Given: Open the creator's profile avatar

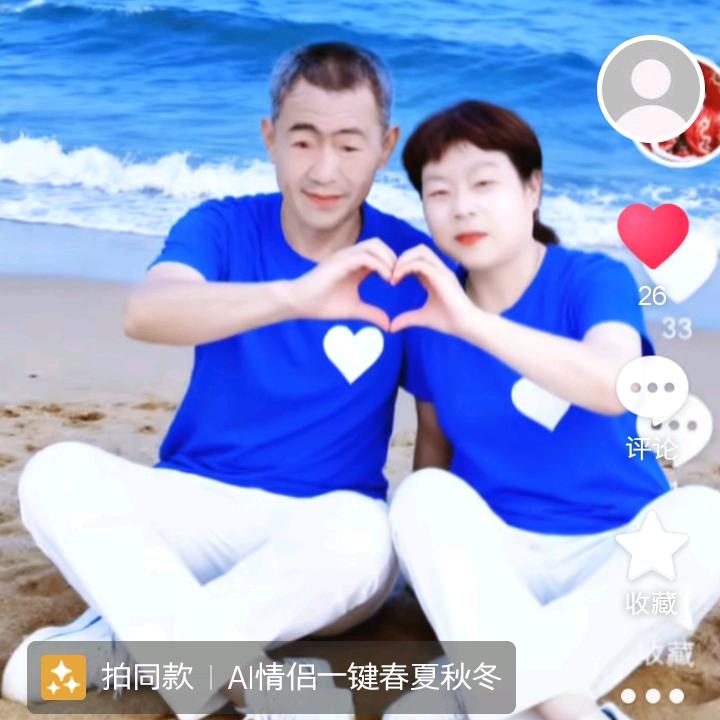Looking at the screenshot, I should pos(651,89).
